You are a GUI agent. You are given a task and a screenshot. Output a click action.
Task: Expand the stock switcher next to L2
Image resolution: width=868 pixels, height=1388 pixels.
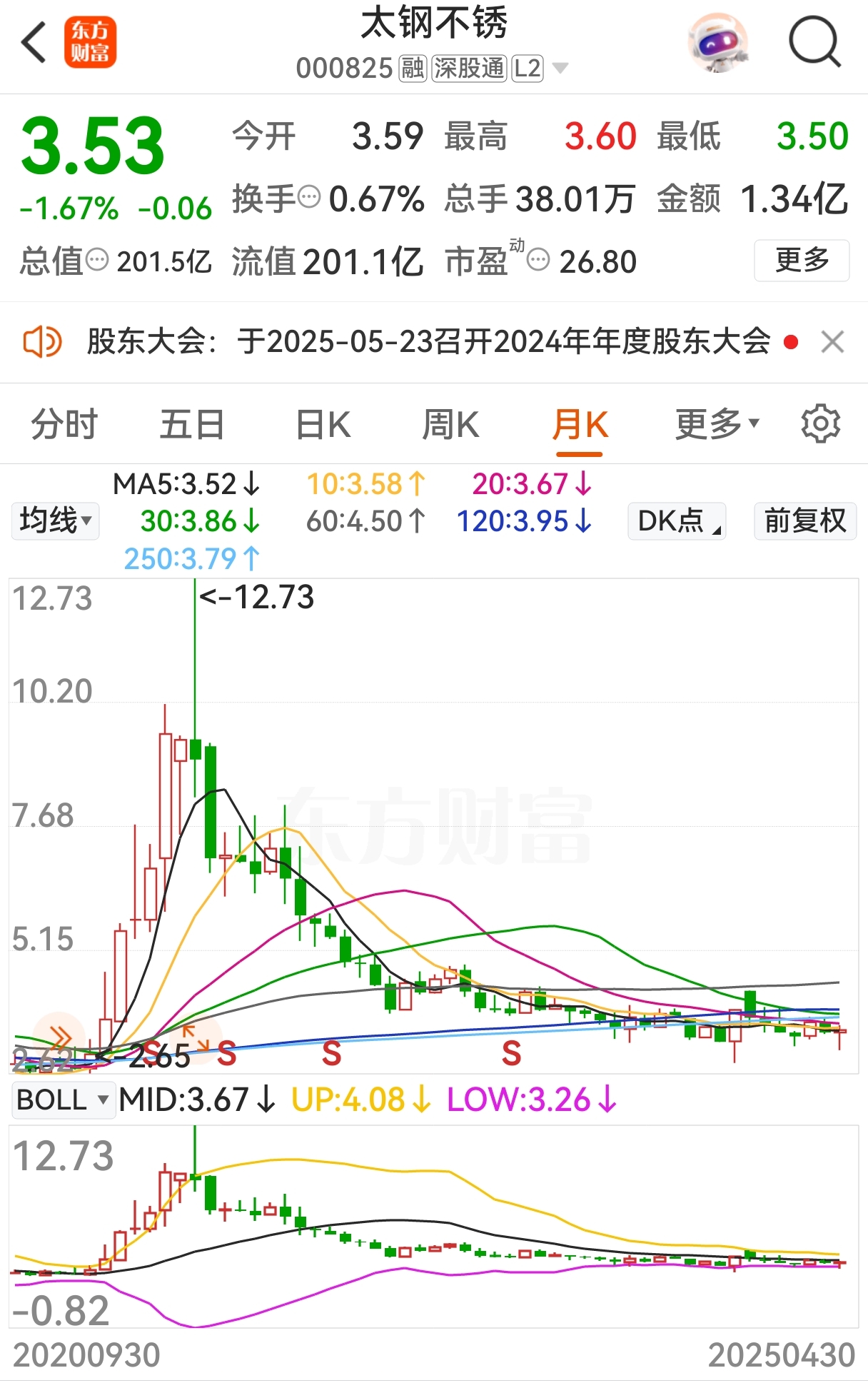(x=560, y=69)
